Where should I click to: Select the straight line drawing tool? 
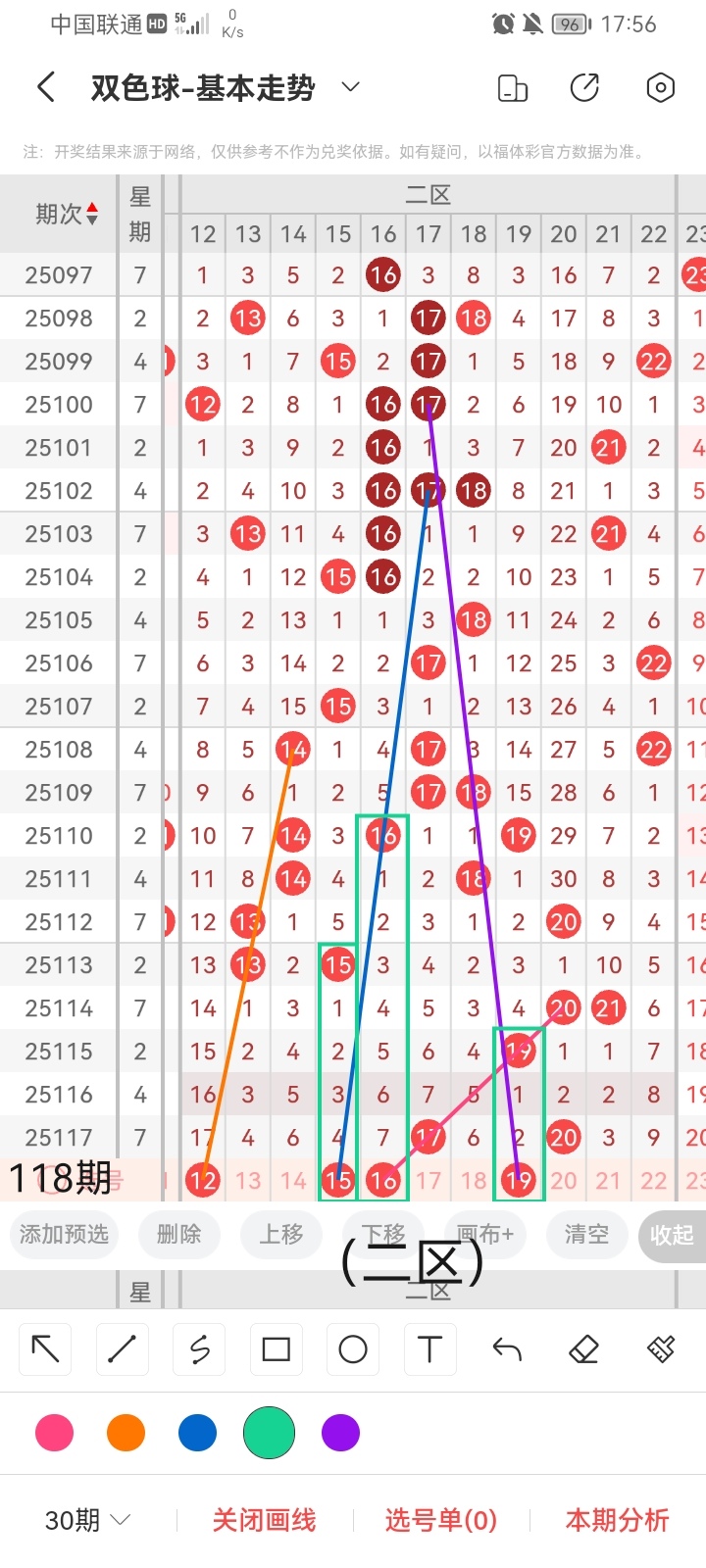[x=123, y=1349]
